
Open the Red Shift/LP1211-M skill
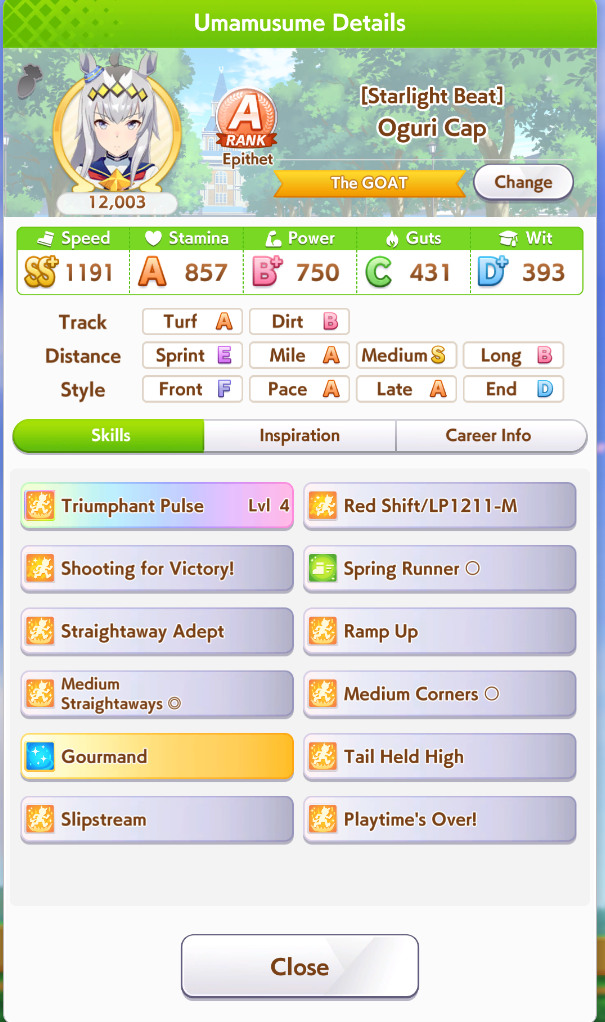point(440,506)
